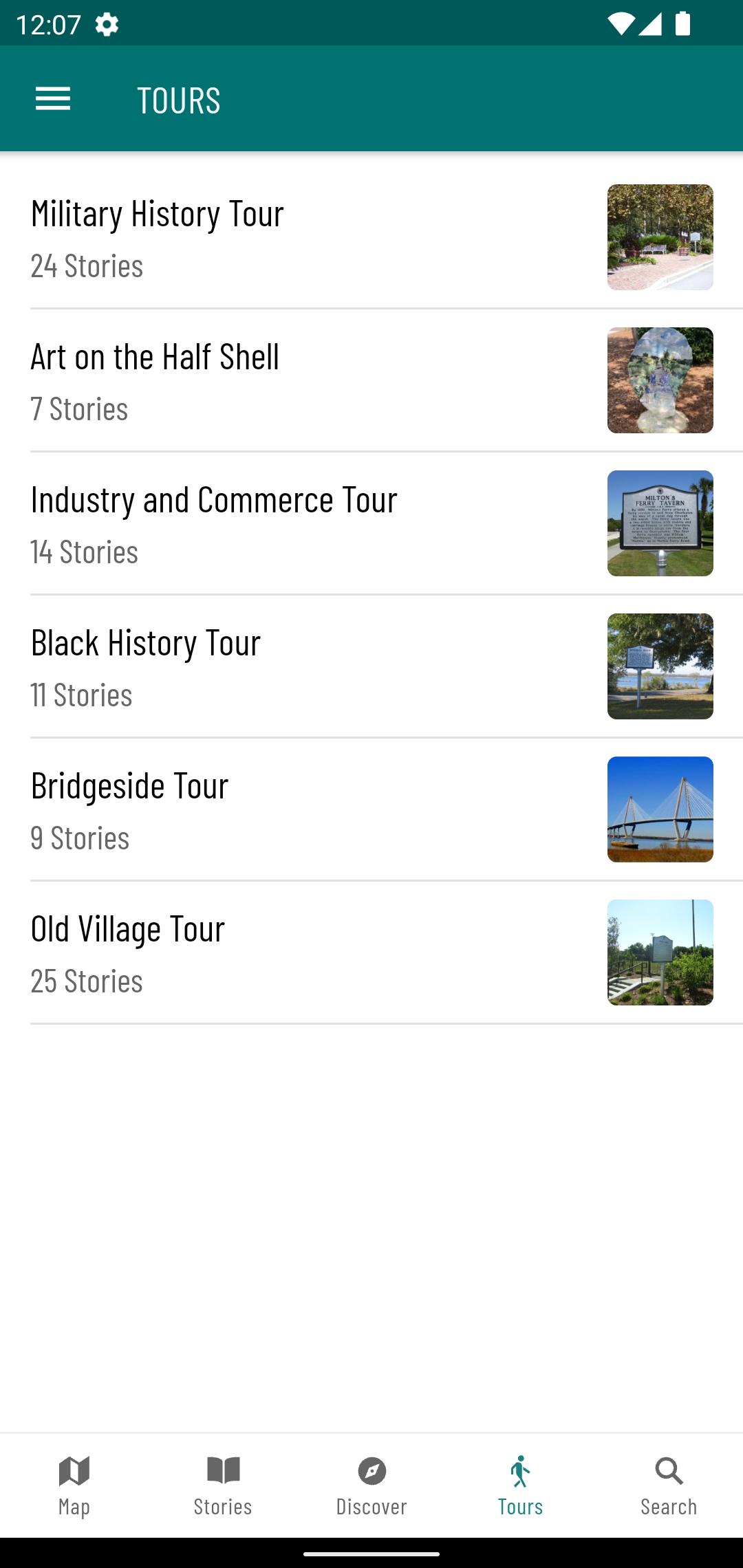Open the hamburger drawer menu
Image resolution: width=743 pixels, height=1568 pixels.
(53, 99)
